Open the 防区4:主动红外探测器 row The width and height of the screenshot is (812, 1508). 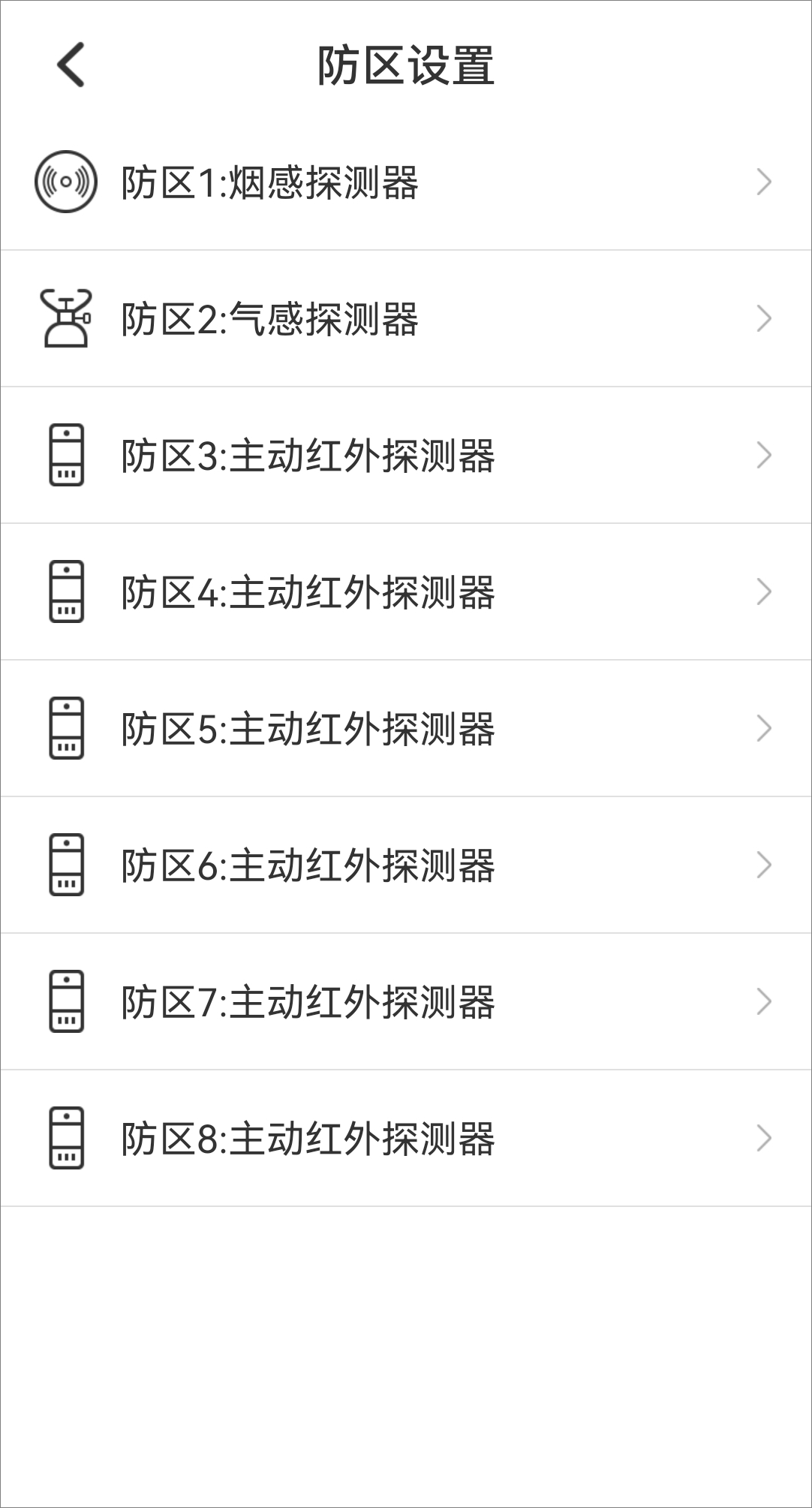[406, 592]
